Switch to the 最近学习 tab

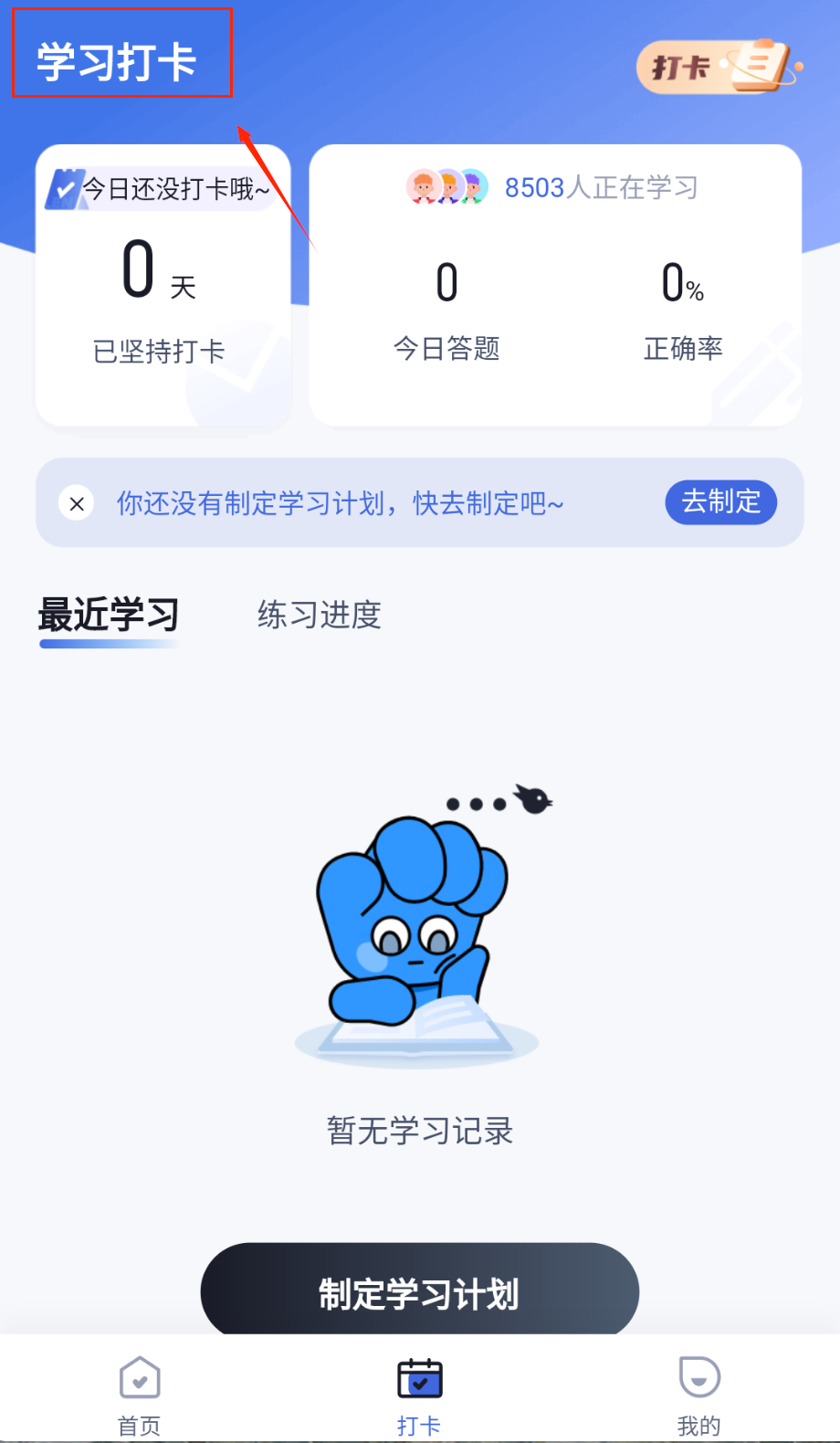click(109, 616)
